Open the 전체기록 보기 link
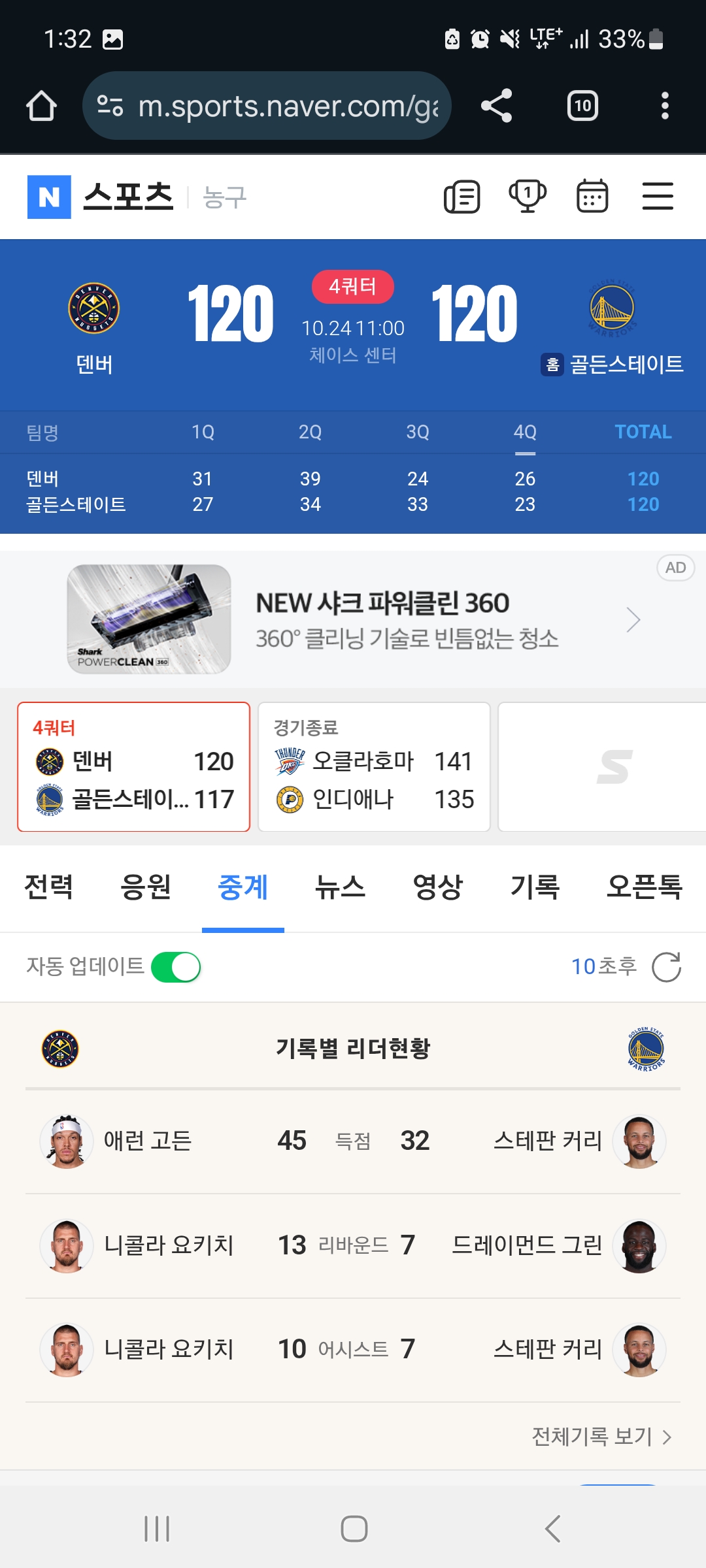706x1568 pixels. click(601, 1437)
